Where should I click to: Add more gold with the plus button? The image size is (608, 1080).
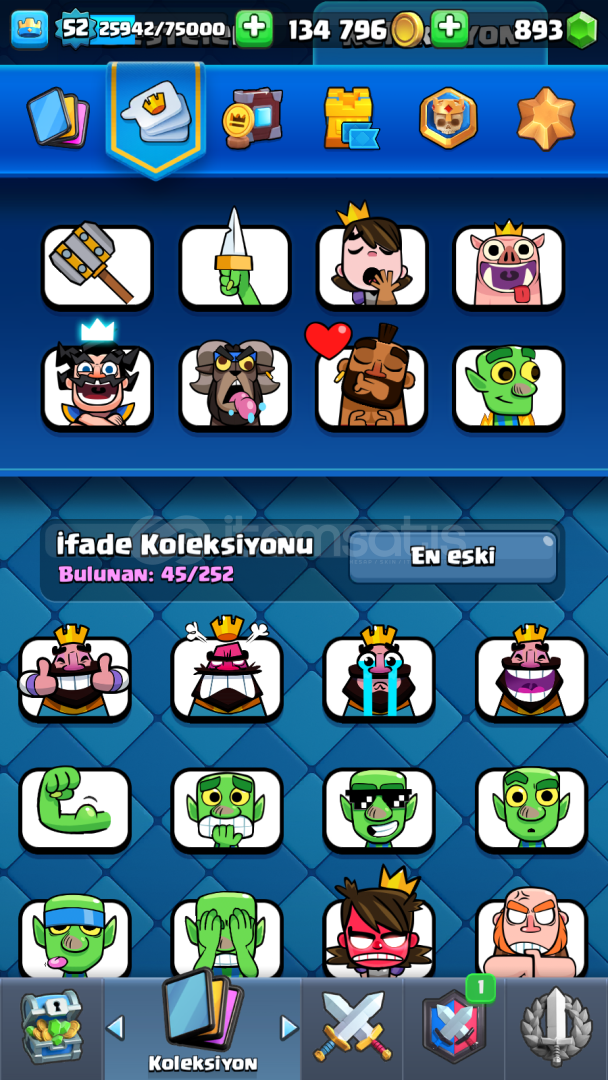[449, 29]
